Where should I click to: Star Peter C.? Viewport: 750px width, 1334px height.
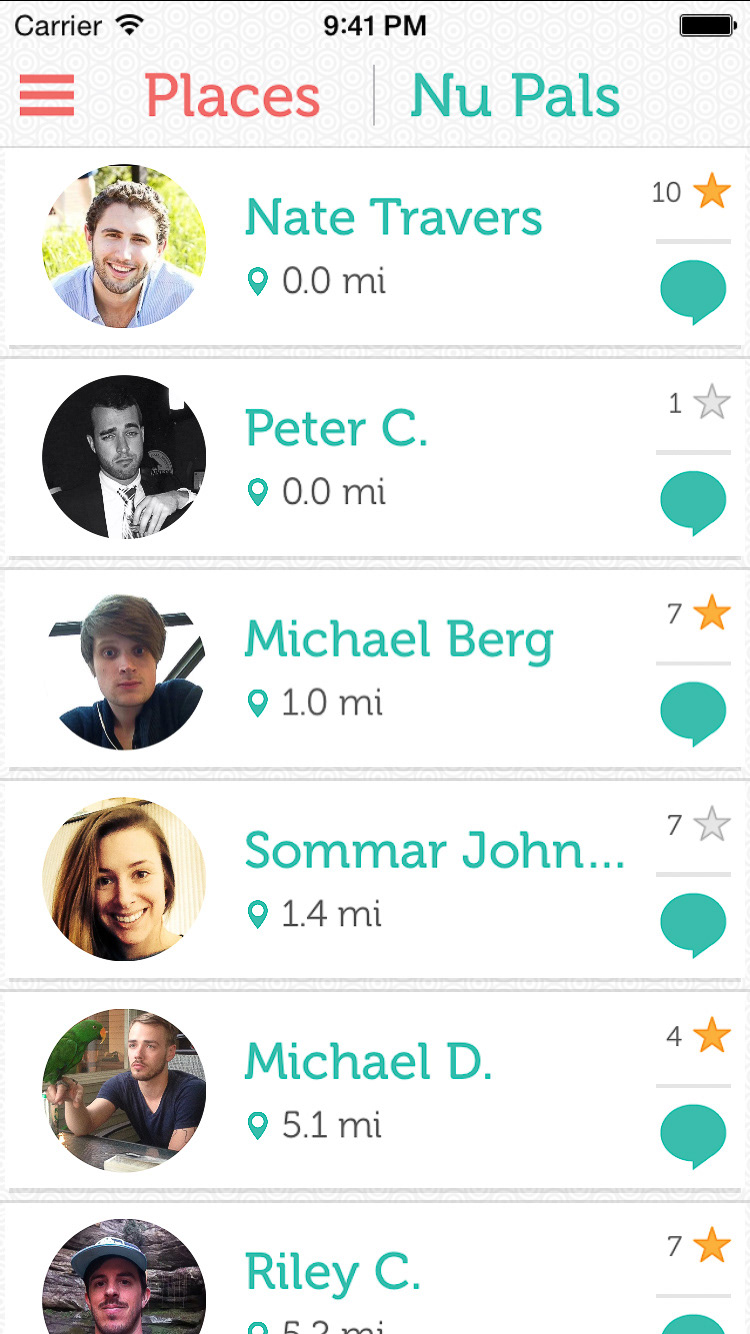coord(711,402)
